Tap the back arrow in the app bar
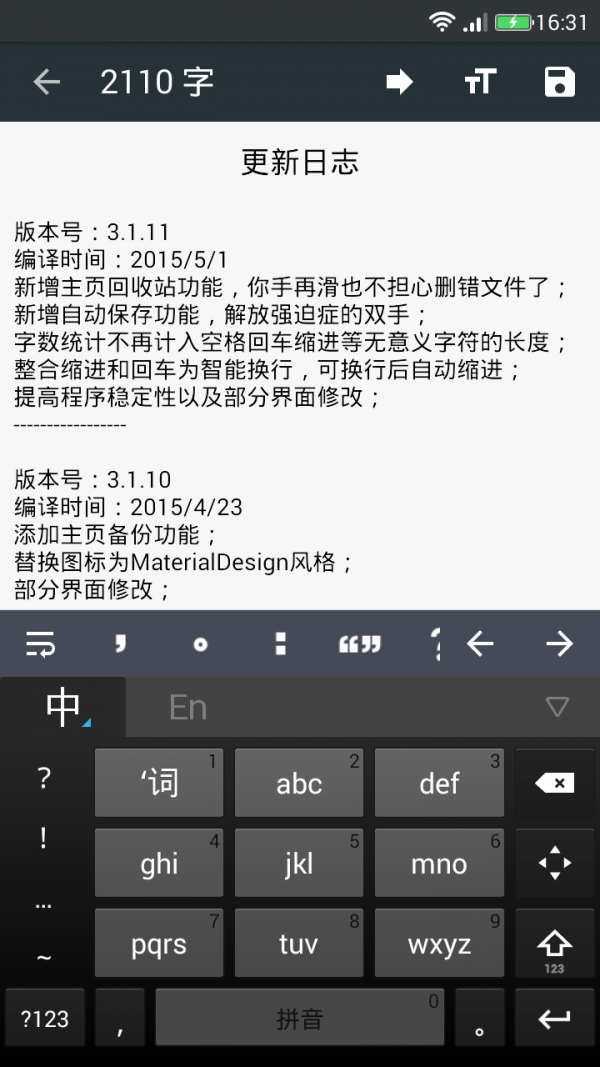The width and height of the screenshot is (600, 1067). 46,82
